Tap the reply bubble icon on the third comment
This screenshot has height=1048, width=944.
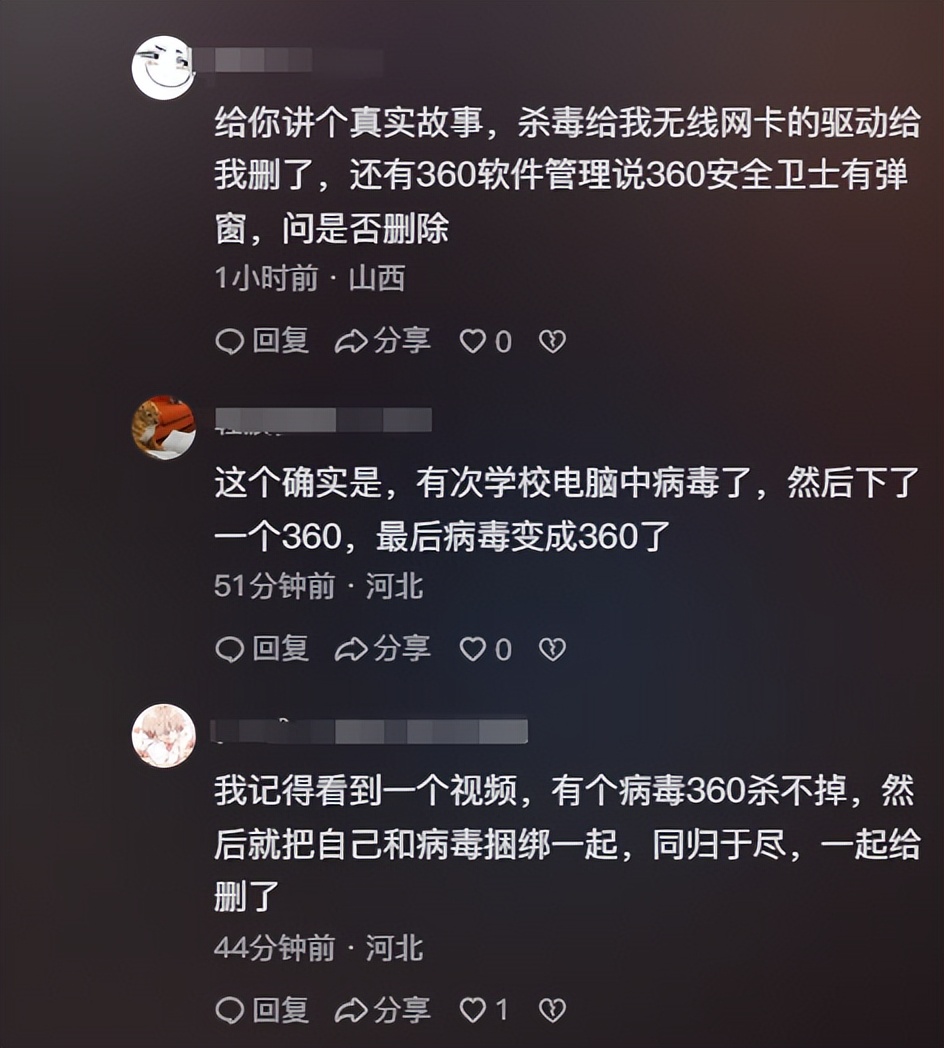point(230,1010)
